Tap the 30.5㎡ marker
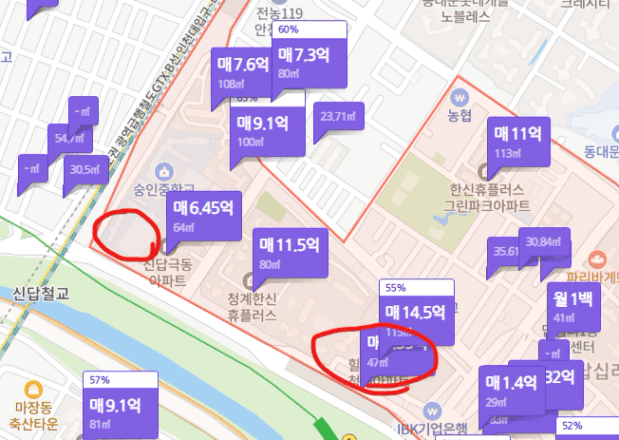The image size is (619, 440). [86, 170]
